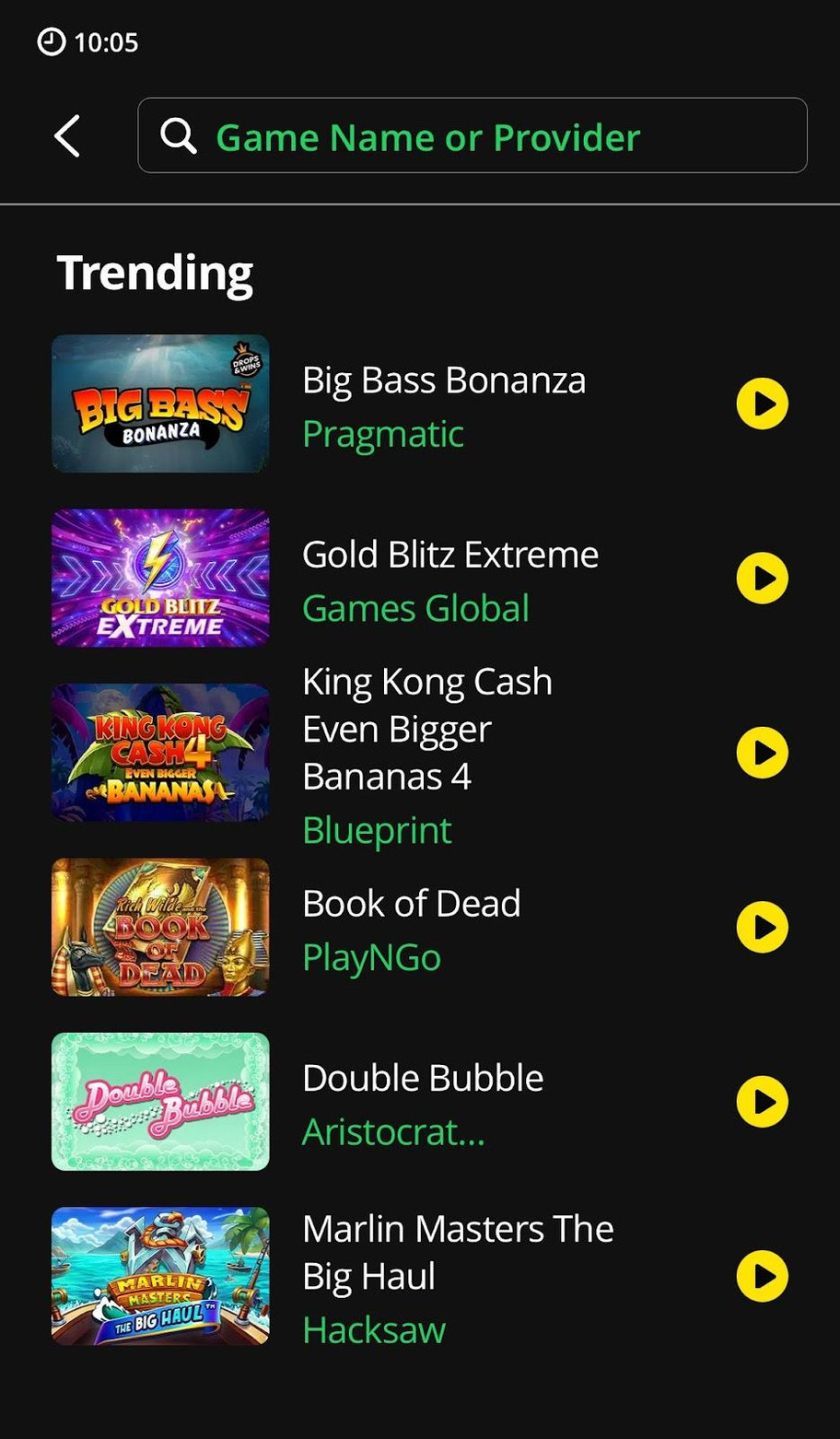Open the Gold Blitz Extreme thumbnail

(160, 578)
